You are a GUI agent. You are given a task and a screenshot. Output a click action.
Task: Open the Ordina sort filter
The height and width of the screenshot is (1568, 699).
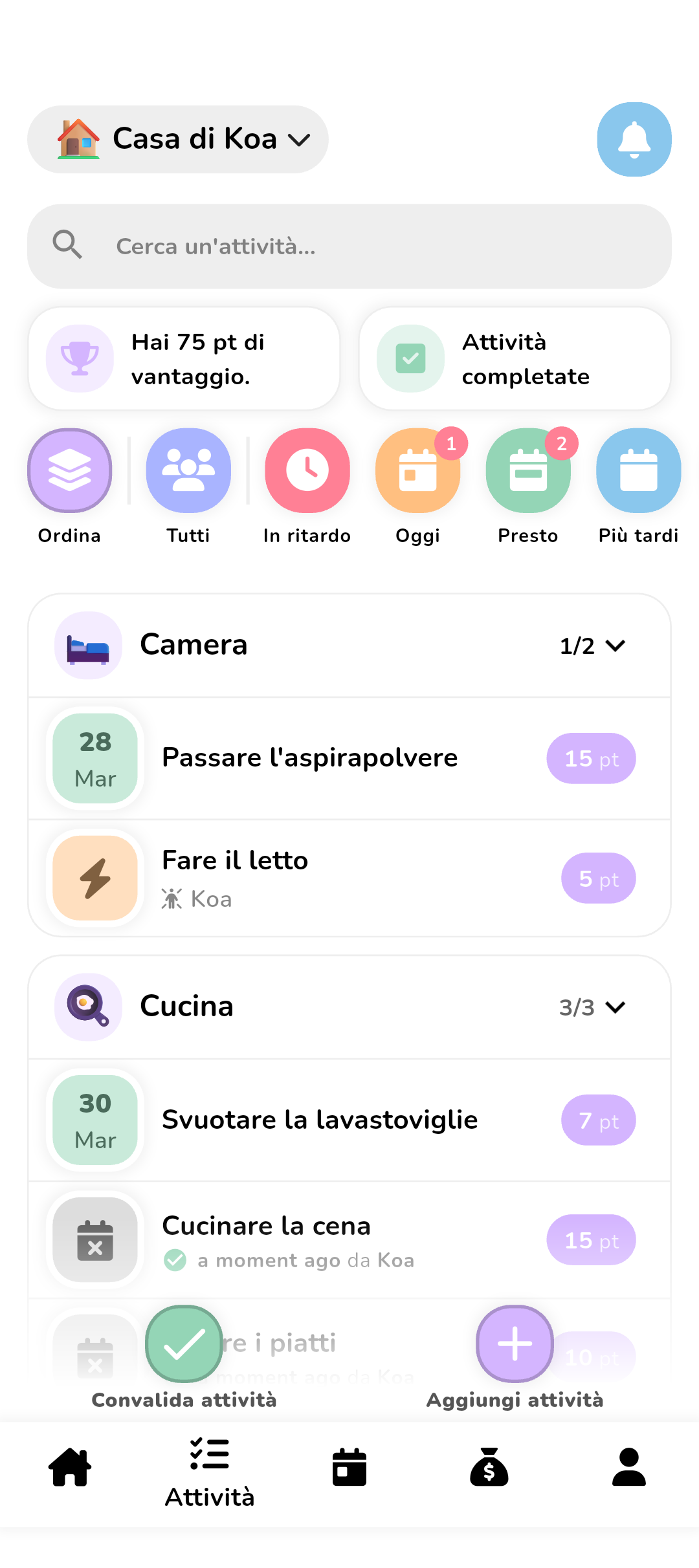click(69, 471)
